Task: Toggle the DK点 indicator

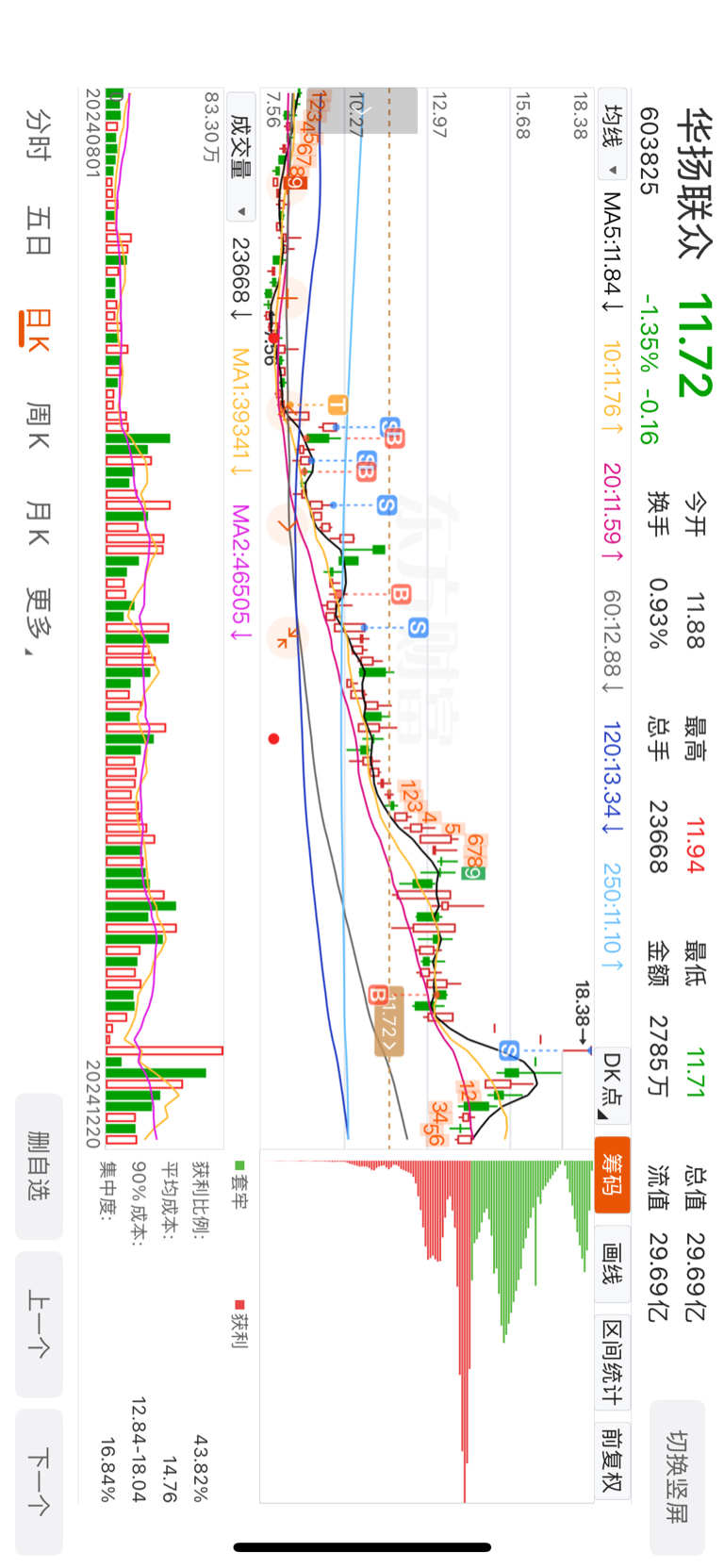Action: 612,1084
